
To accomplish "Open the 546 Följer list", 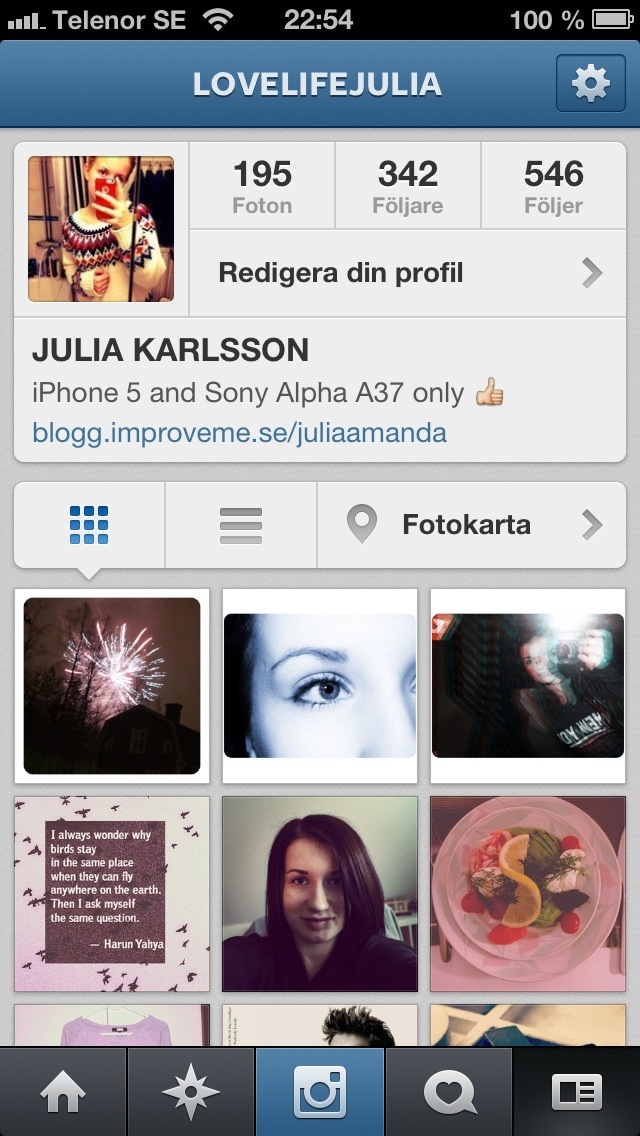I will pyautogui.click(x=553, y=187).
